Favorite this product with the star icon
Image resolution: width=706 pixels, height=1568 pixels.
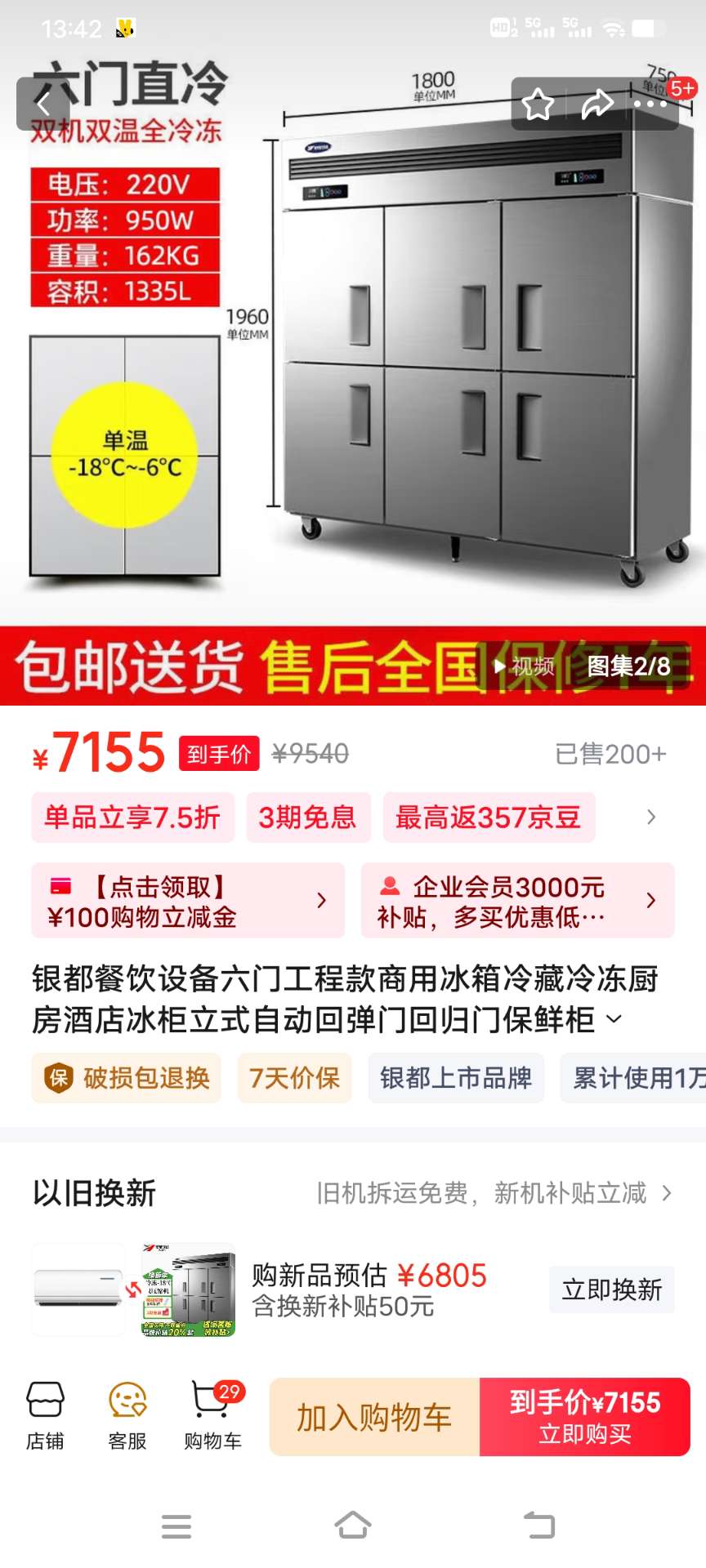pos(538,105)
